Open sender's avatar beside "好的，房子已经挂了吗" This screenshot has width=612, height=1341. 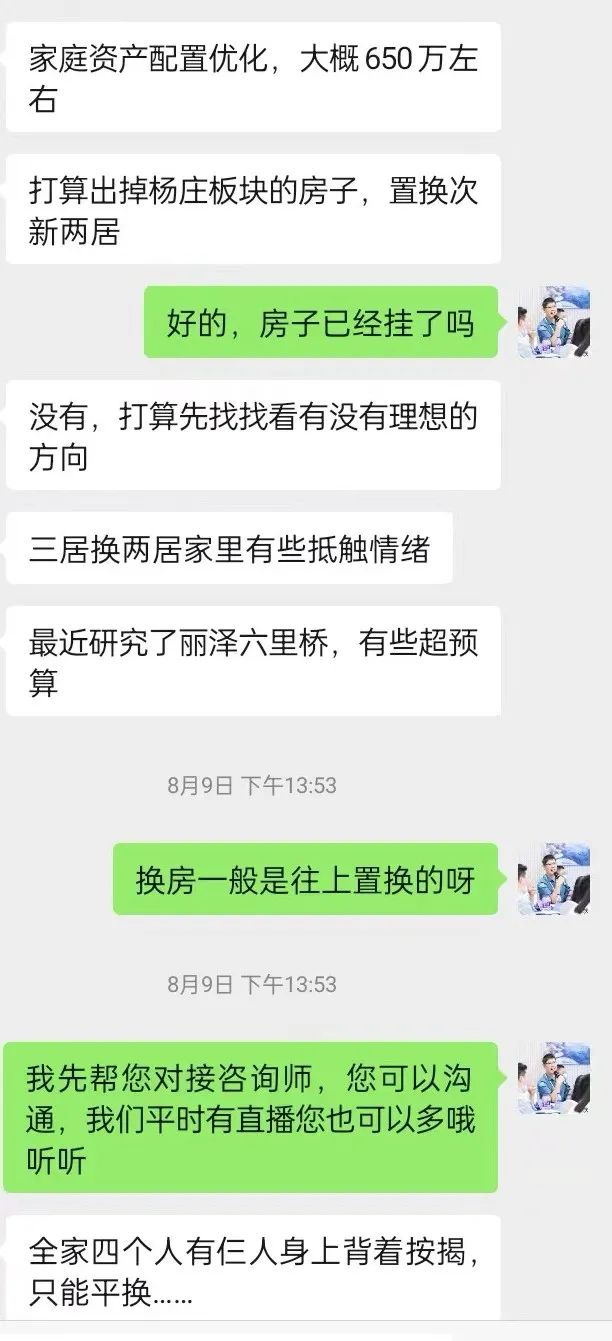[554, 322]
